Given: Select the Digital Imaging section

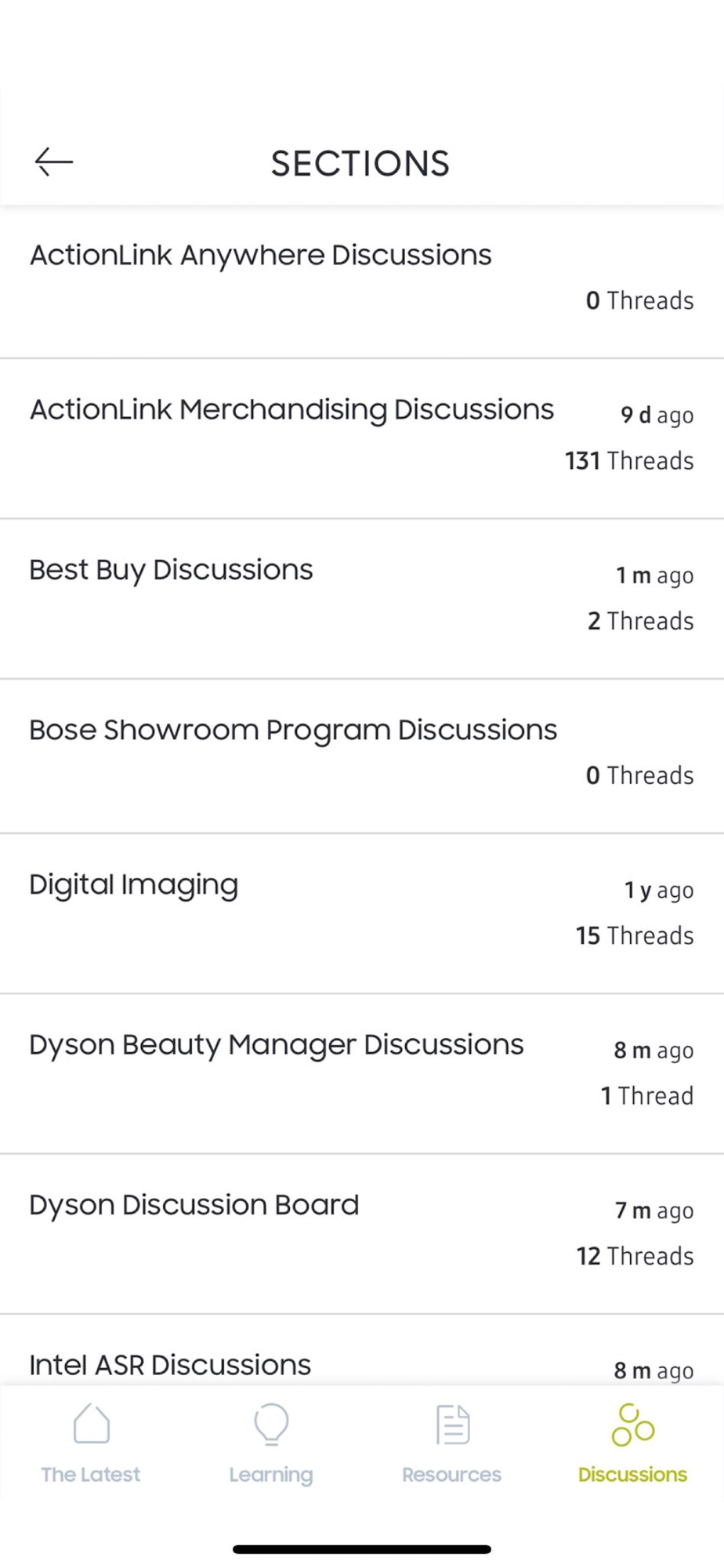Looking at the screenshot, I should [x=362, y=913].
